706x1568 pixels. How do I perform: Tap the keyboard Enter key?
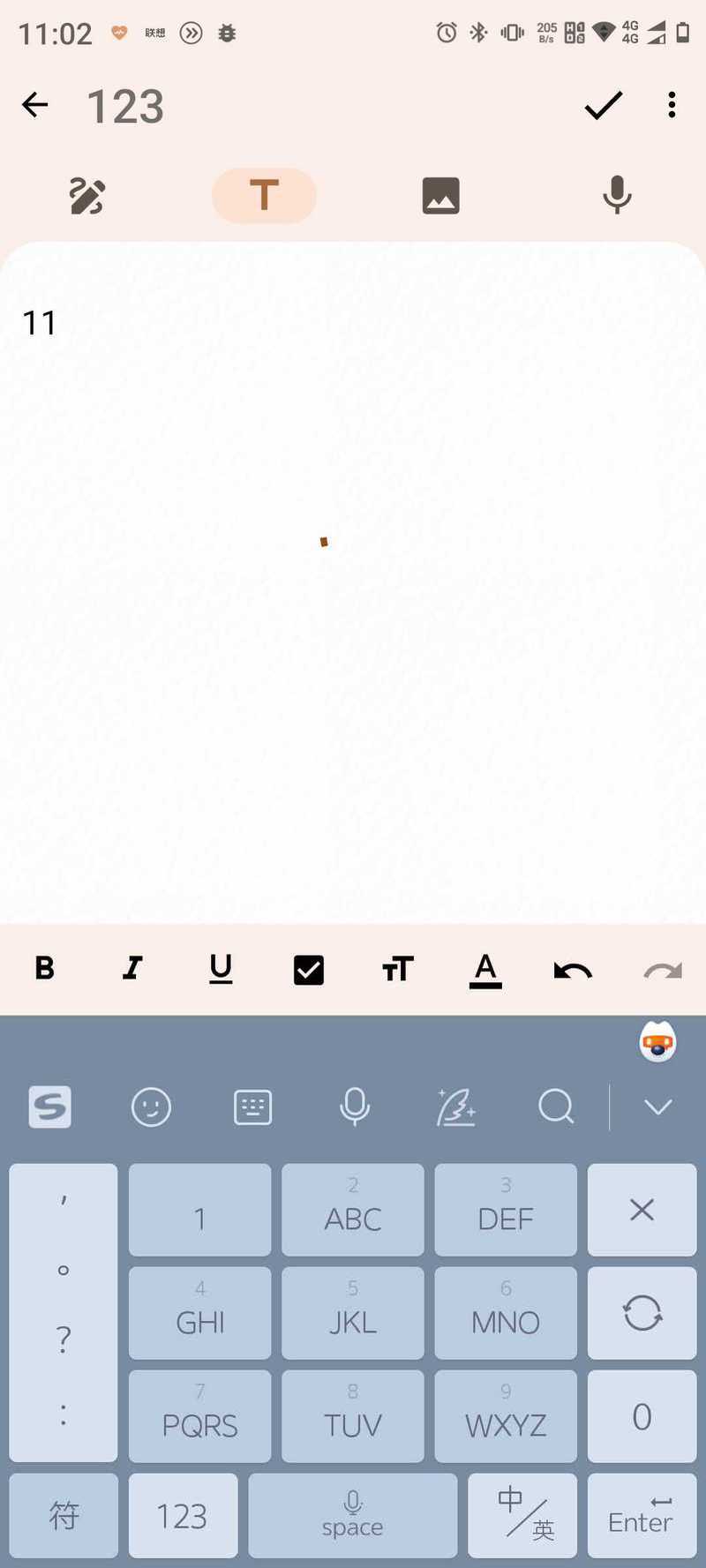coord(642,1514)
